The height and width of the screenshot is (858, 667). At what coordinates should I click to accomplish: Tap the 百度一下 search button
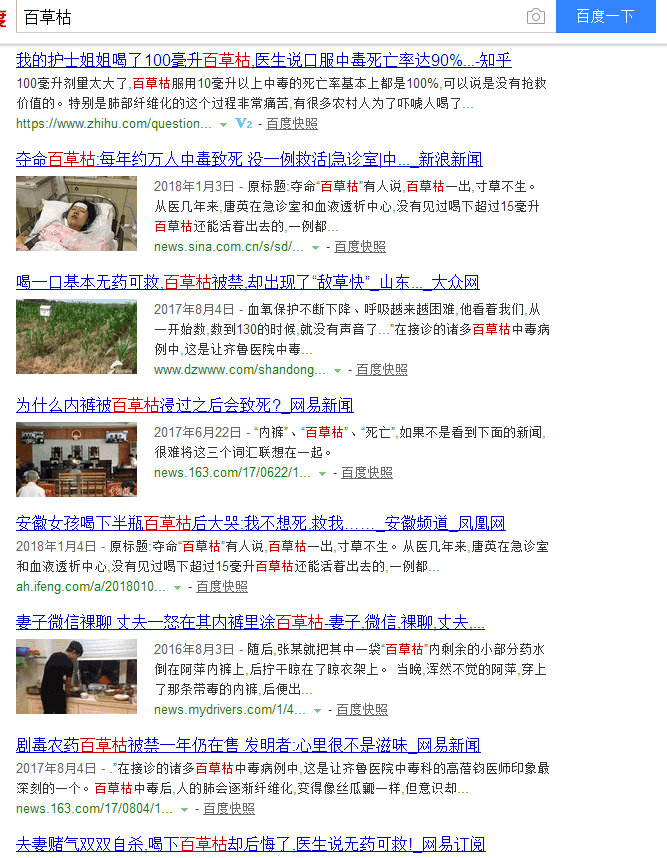click(606, 16)
